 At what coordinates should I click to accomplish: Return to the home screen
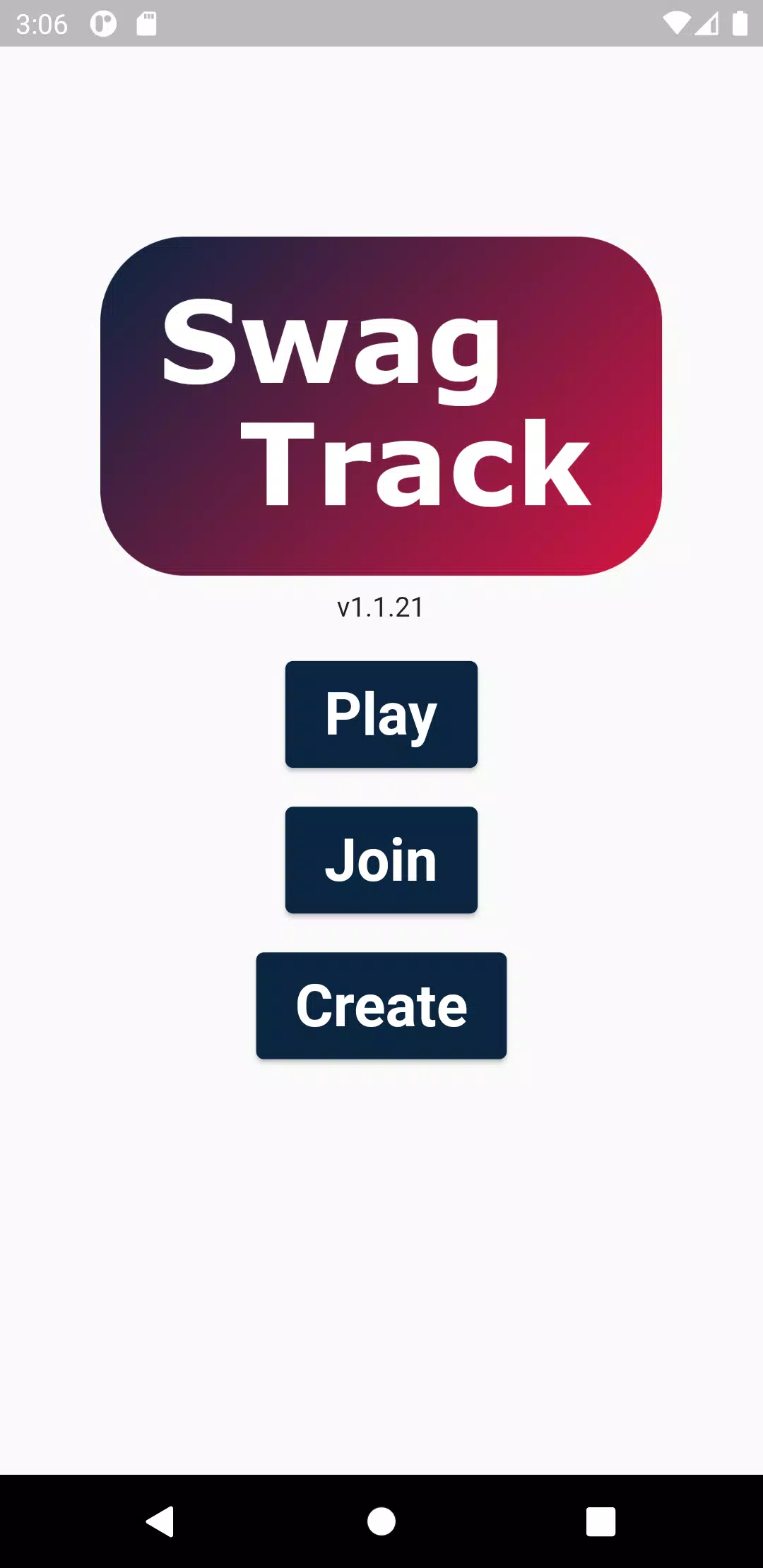point(381,1521)
